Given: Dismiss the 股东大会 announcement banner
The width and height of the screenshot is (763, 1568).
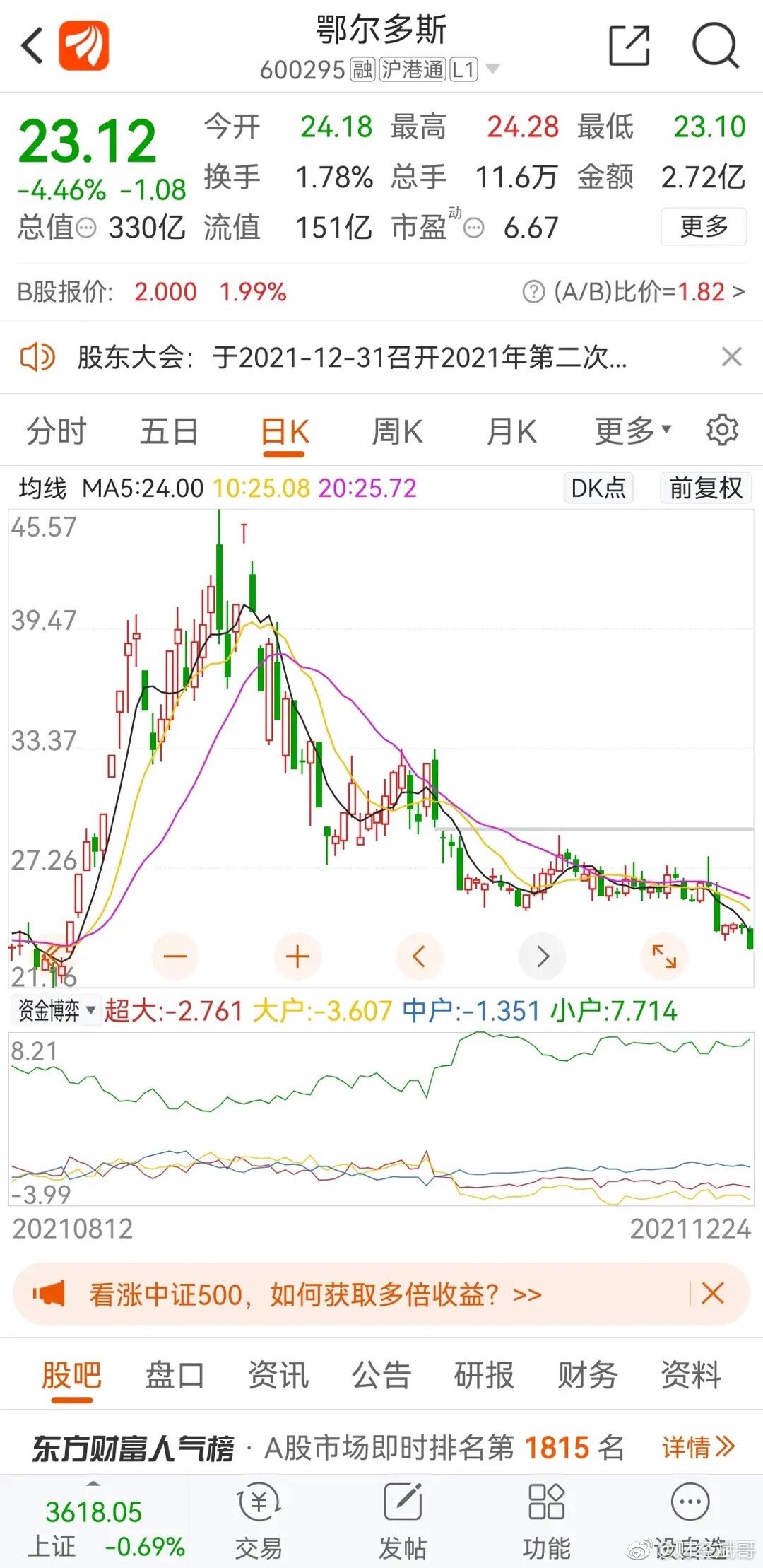Looking at the screenshot, I should (x=732, y=357).
